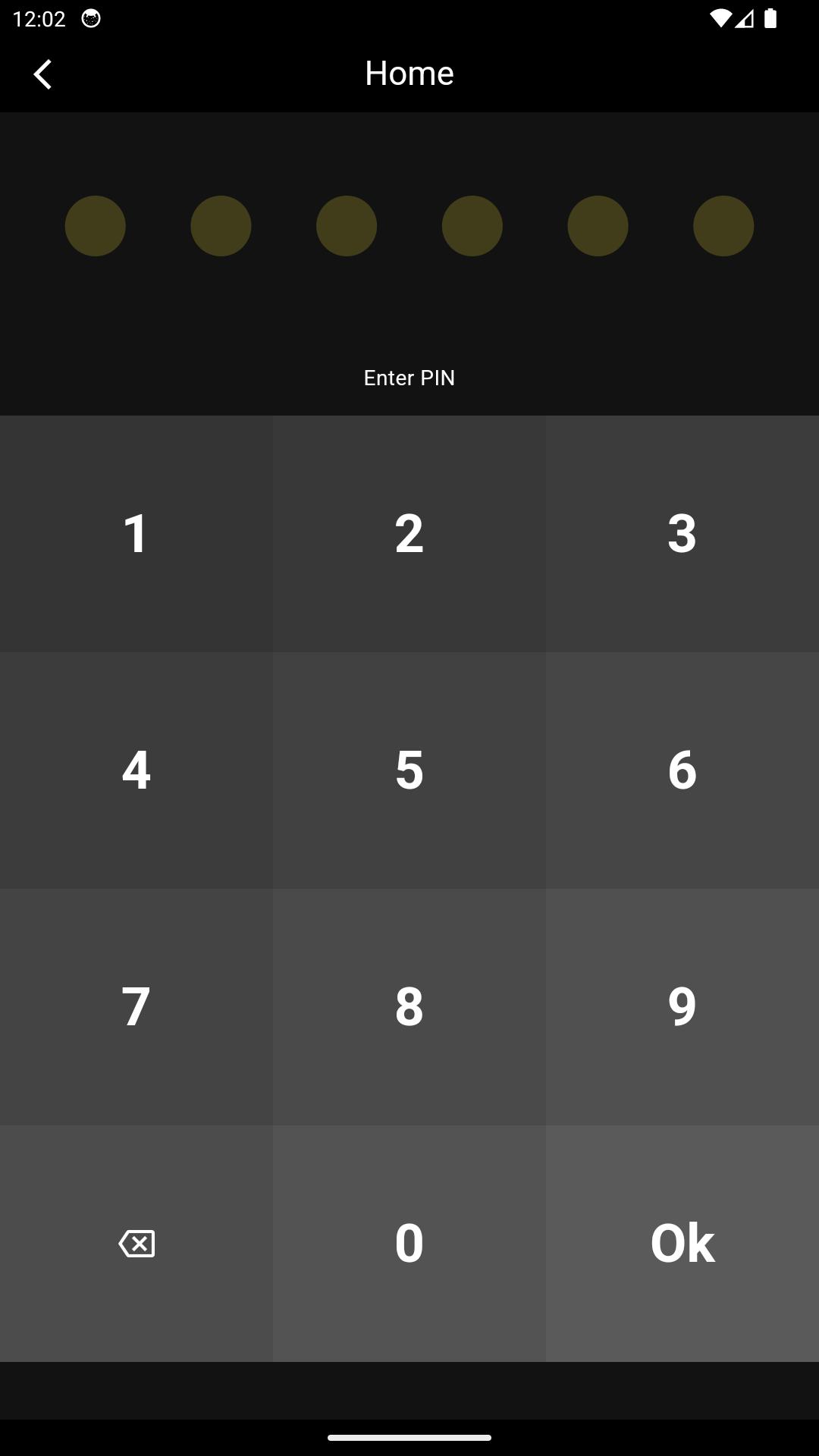Screen dimensions: 819x1456
Task: Enter digit 7
Action: [x=136, y=1006]
